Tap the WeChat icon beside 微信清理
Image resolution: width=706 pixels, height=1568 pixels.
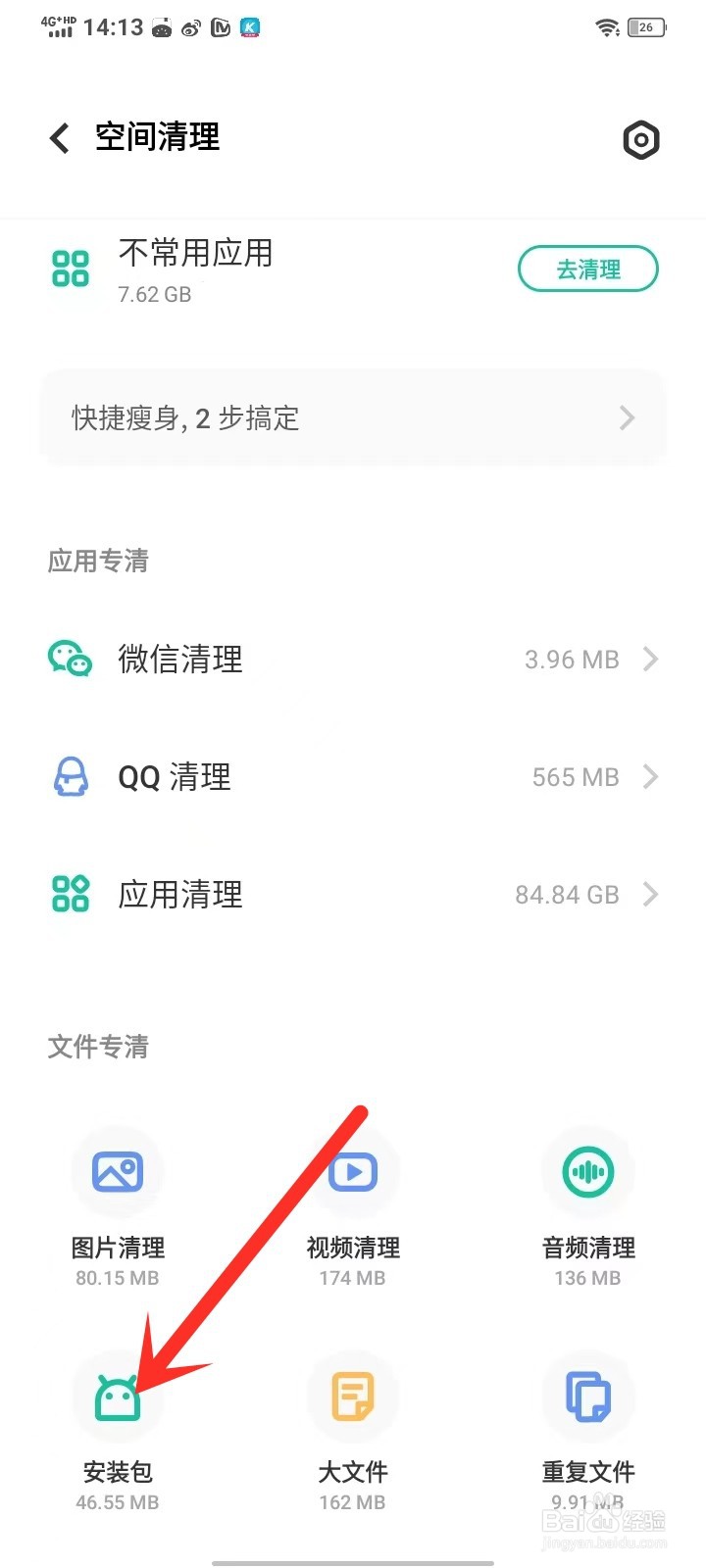pyautogui.click(x=69, y=659)
